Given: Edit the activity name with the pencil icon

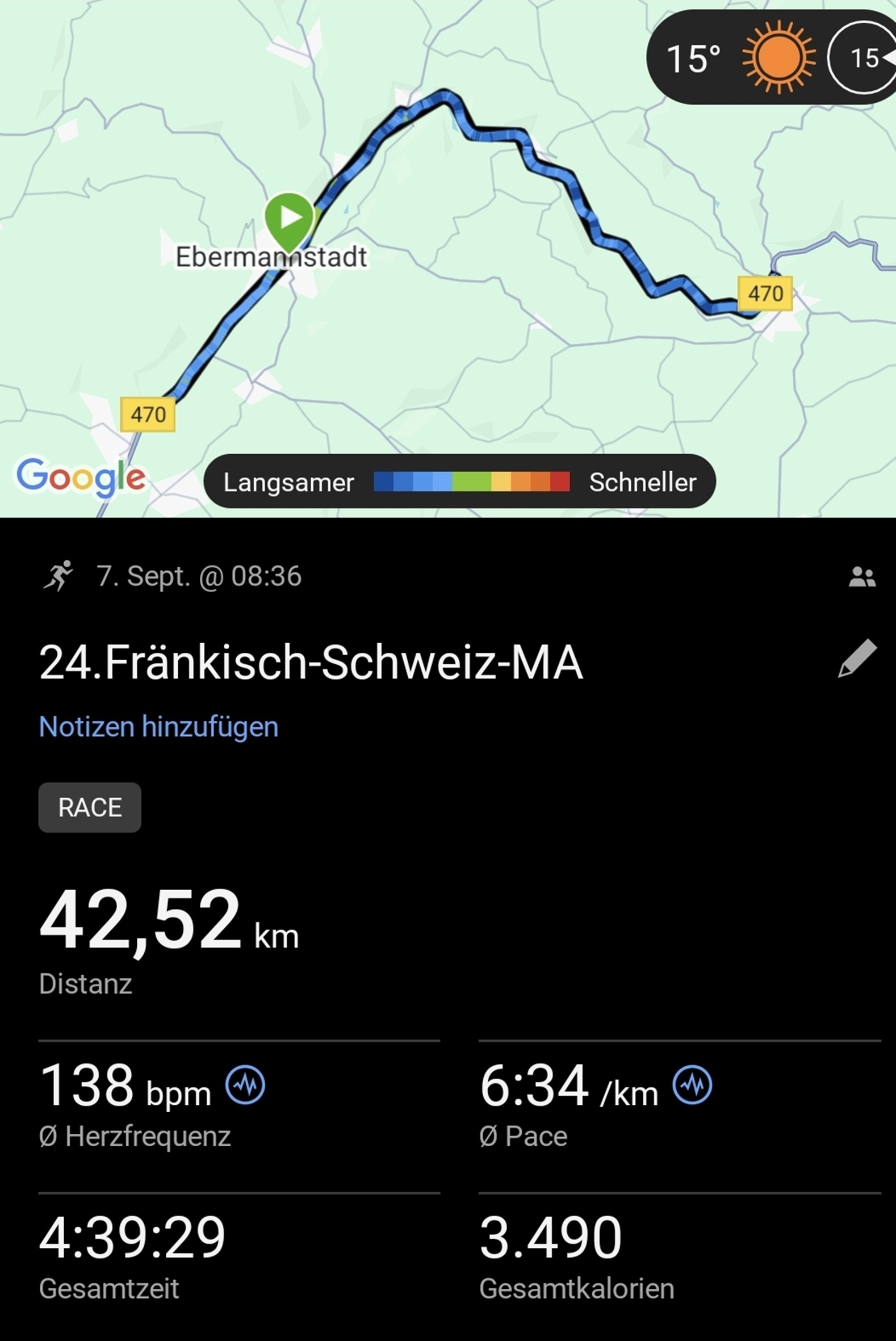Looking at the screenshot, I should (x=857, y=659).
